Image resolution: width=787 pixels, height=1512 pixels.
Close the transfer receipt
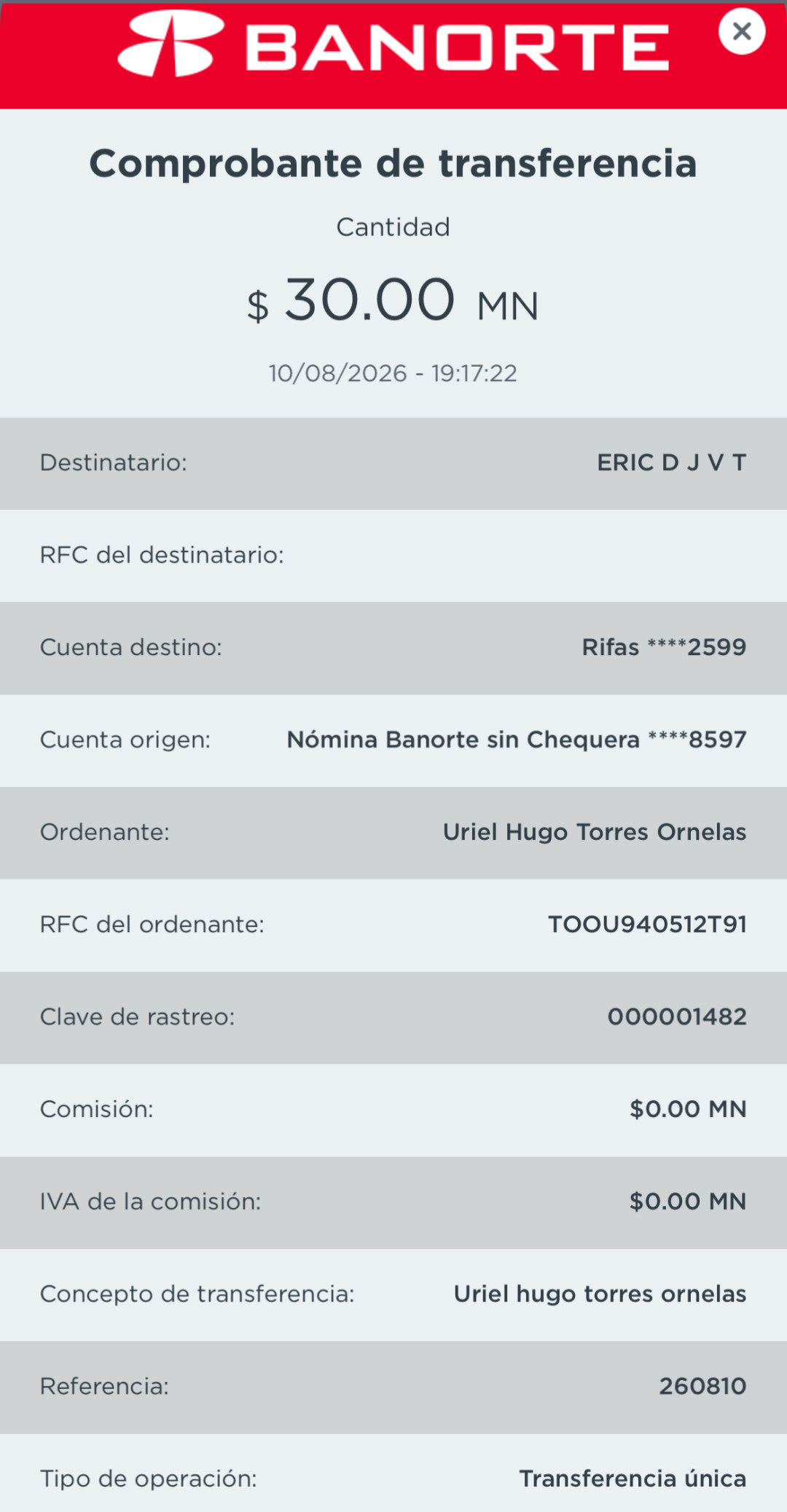coord(741,31)
